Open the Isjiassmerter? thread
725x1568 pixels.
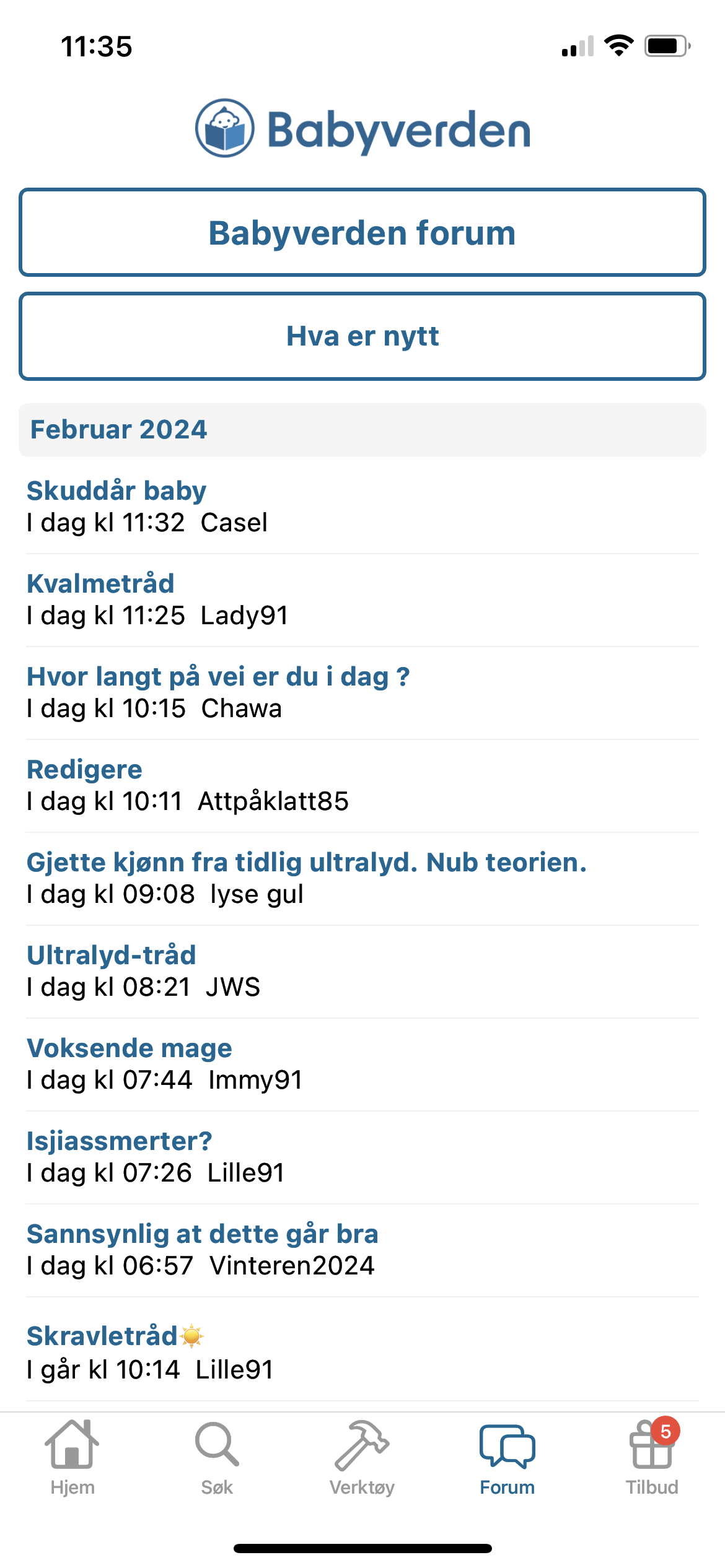tap(119, 1141)
